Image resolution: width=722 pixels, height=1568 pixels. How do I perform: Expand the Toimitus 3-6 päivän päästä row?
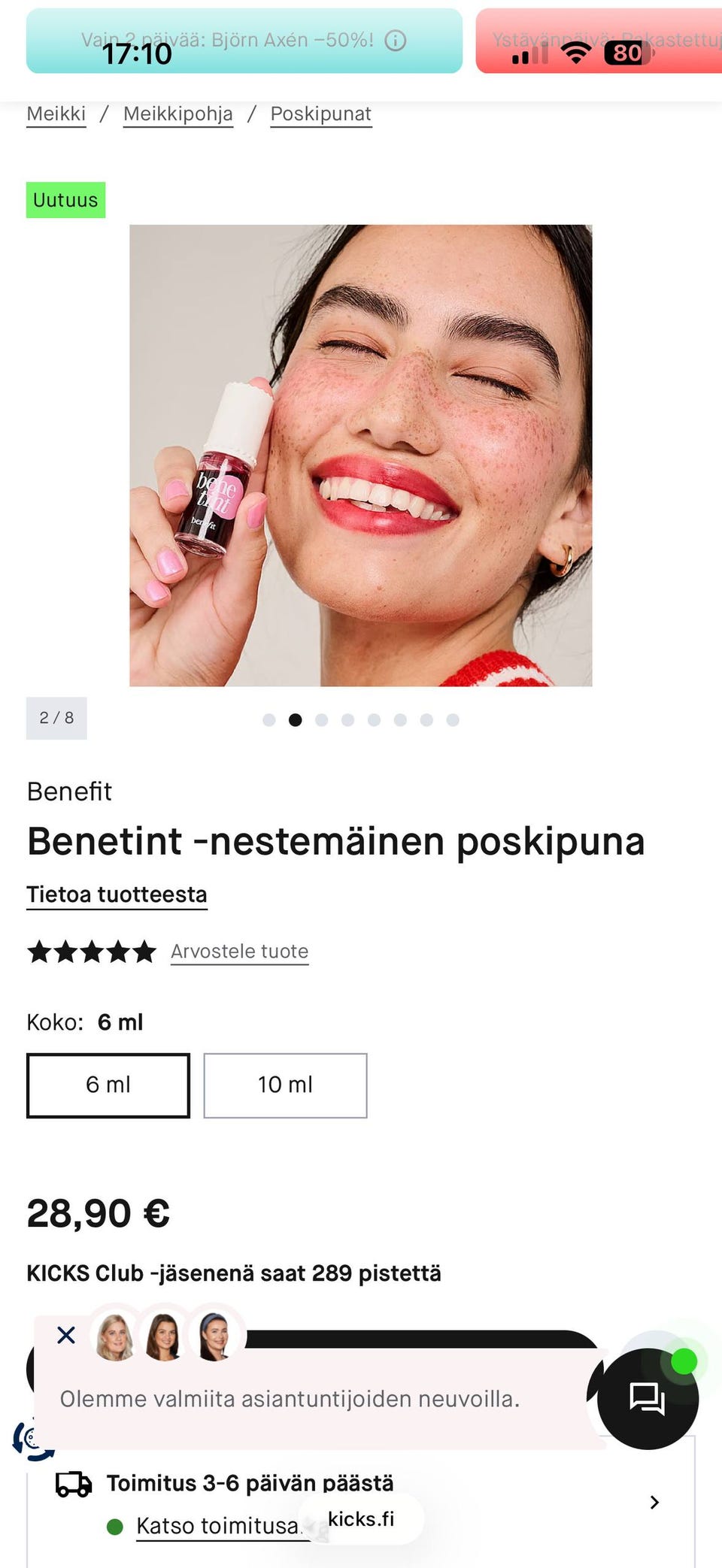pyautogui.click(x=361, y=1503)
